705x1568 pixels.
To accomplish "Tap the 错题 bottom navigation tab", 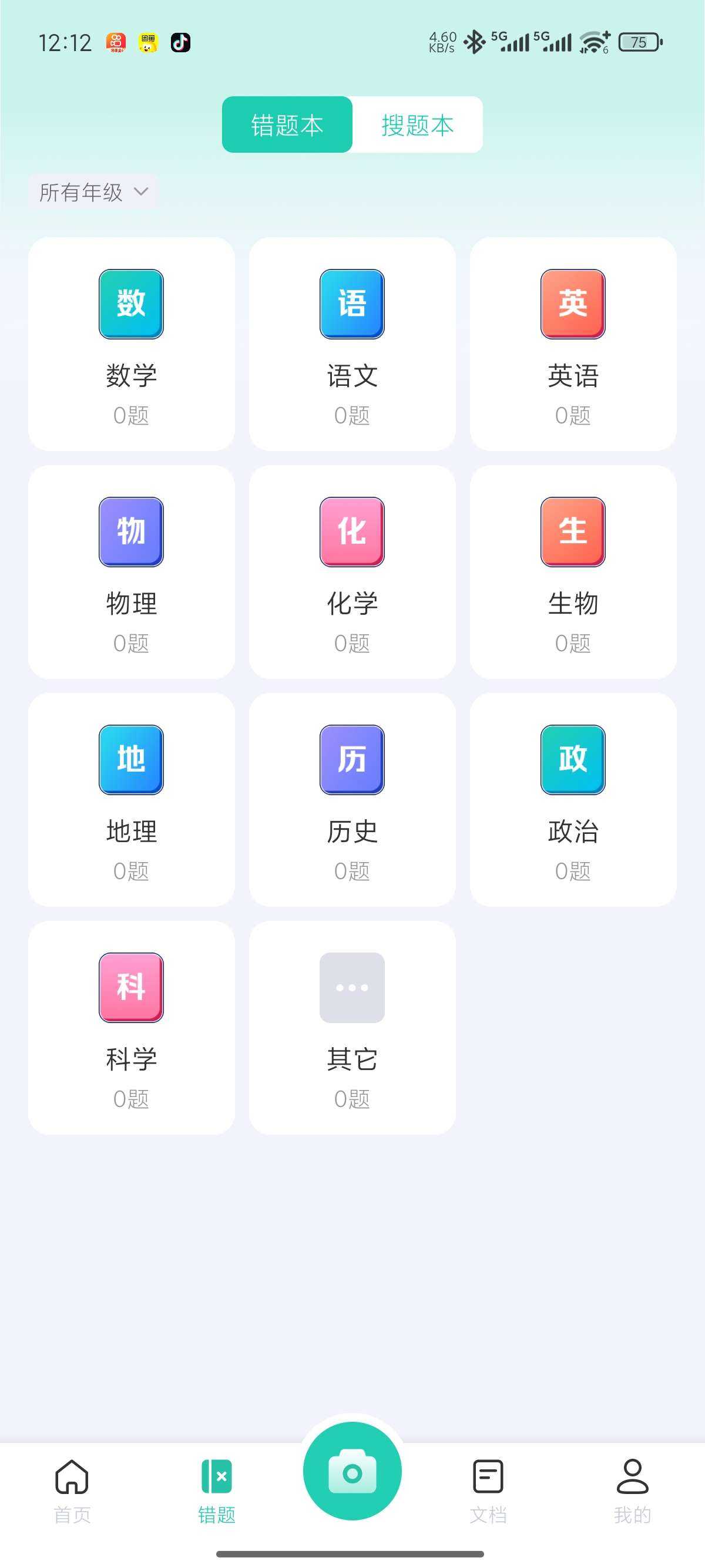I will [x=217, y=1490].
